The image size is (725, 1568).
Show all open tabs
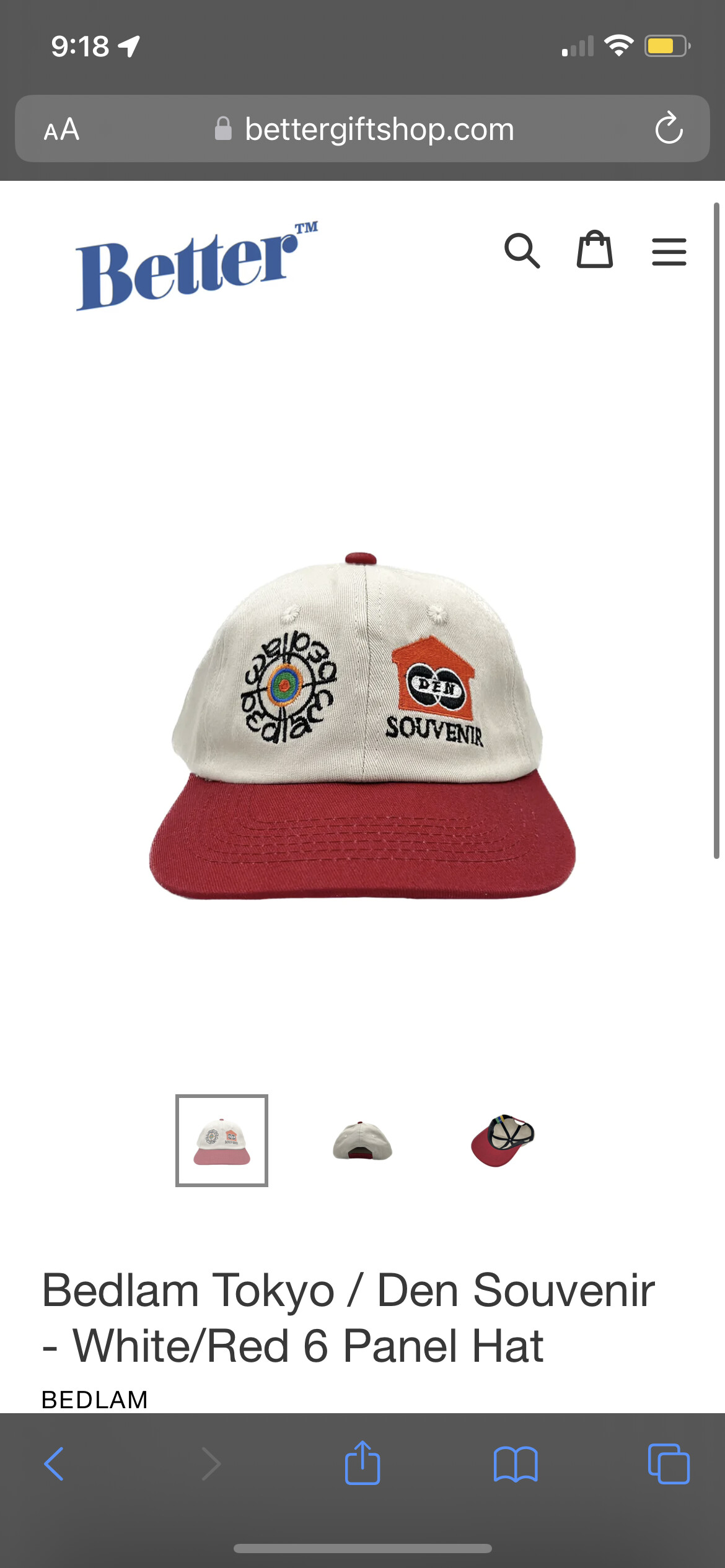[668, 1464]
